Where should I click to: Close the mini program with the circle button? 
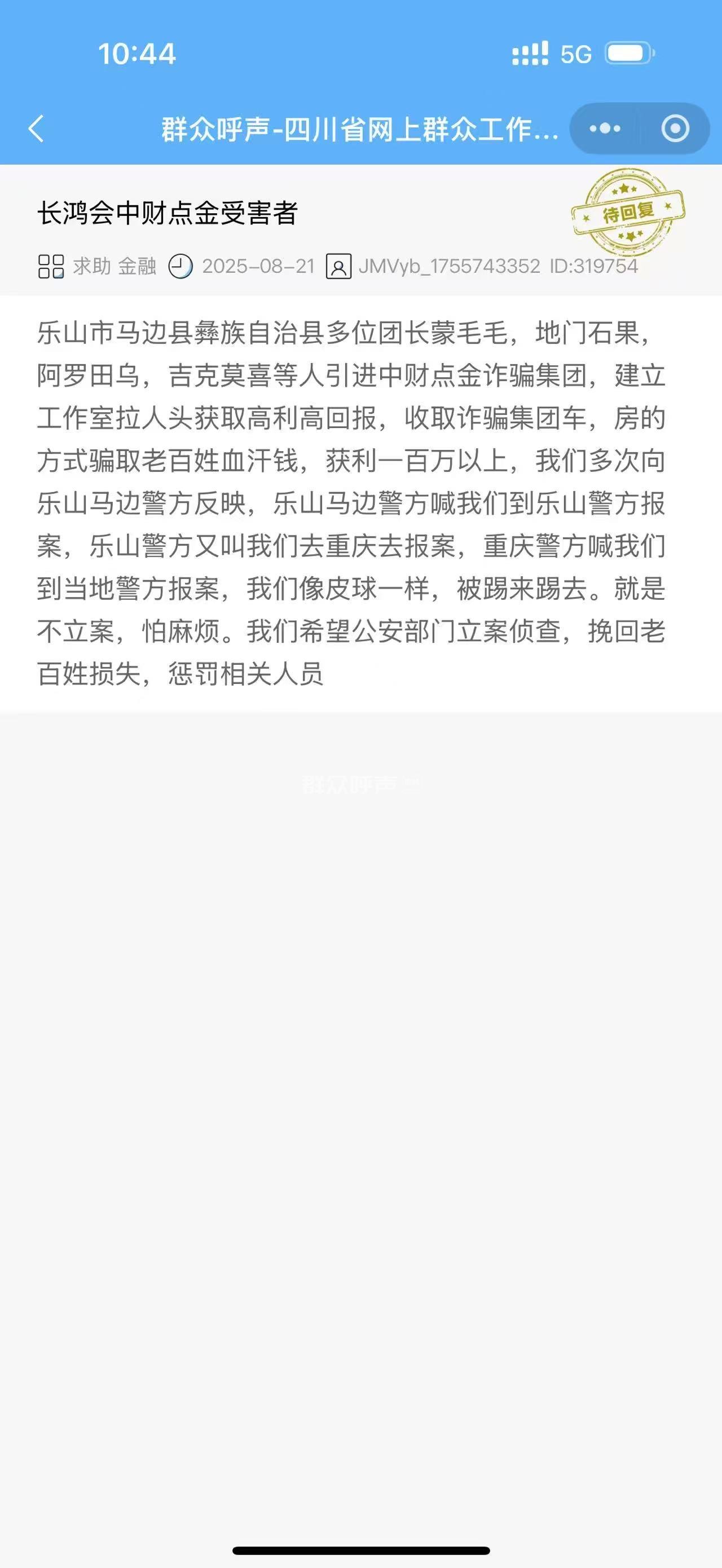click(675, 129)
